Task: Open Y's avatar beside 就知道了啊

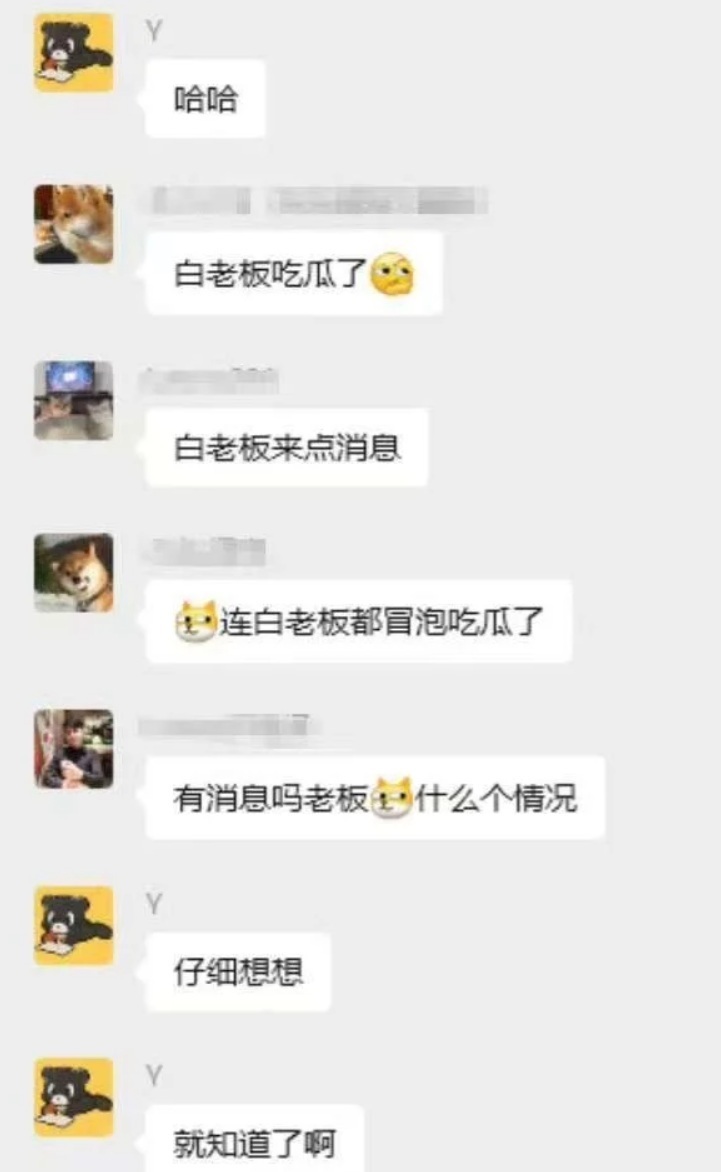Action: pos(74,1097)
